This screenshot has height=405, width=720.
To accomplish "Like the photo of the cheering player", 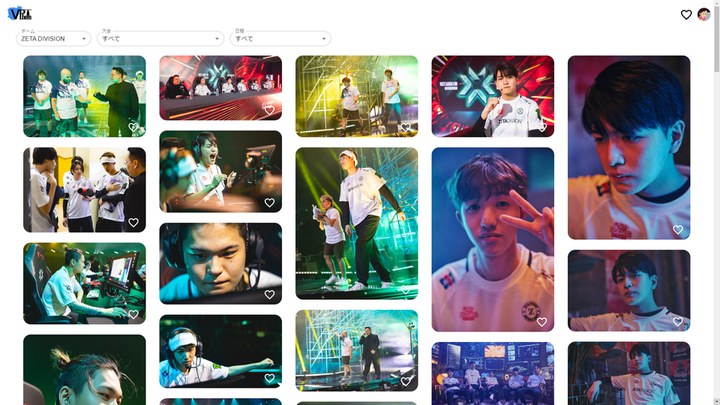I will [x=269, y=203].
